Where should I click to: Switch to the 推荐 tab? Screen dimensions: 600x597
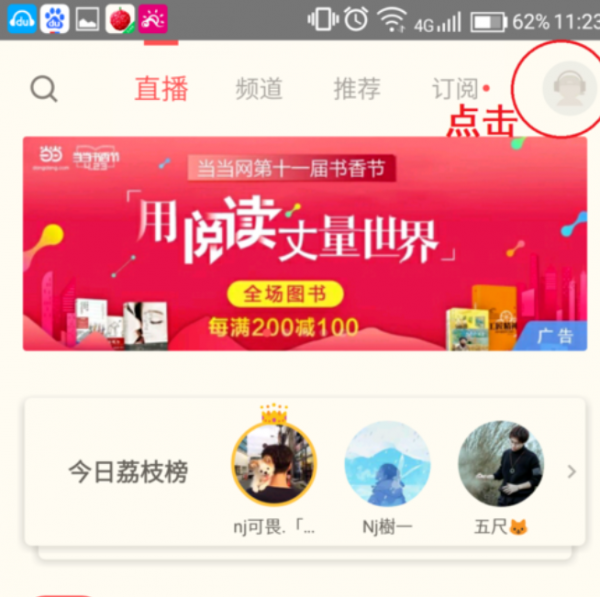(357, 89)
